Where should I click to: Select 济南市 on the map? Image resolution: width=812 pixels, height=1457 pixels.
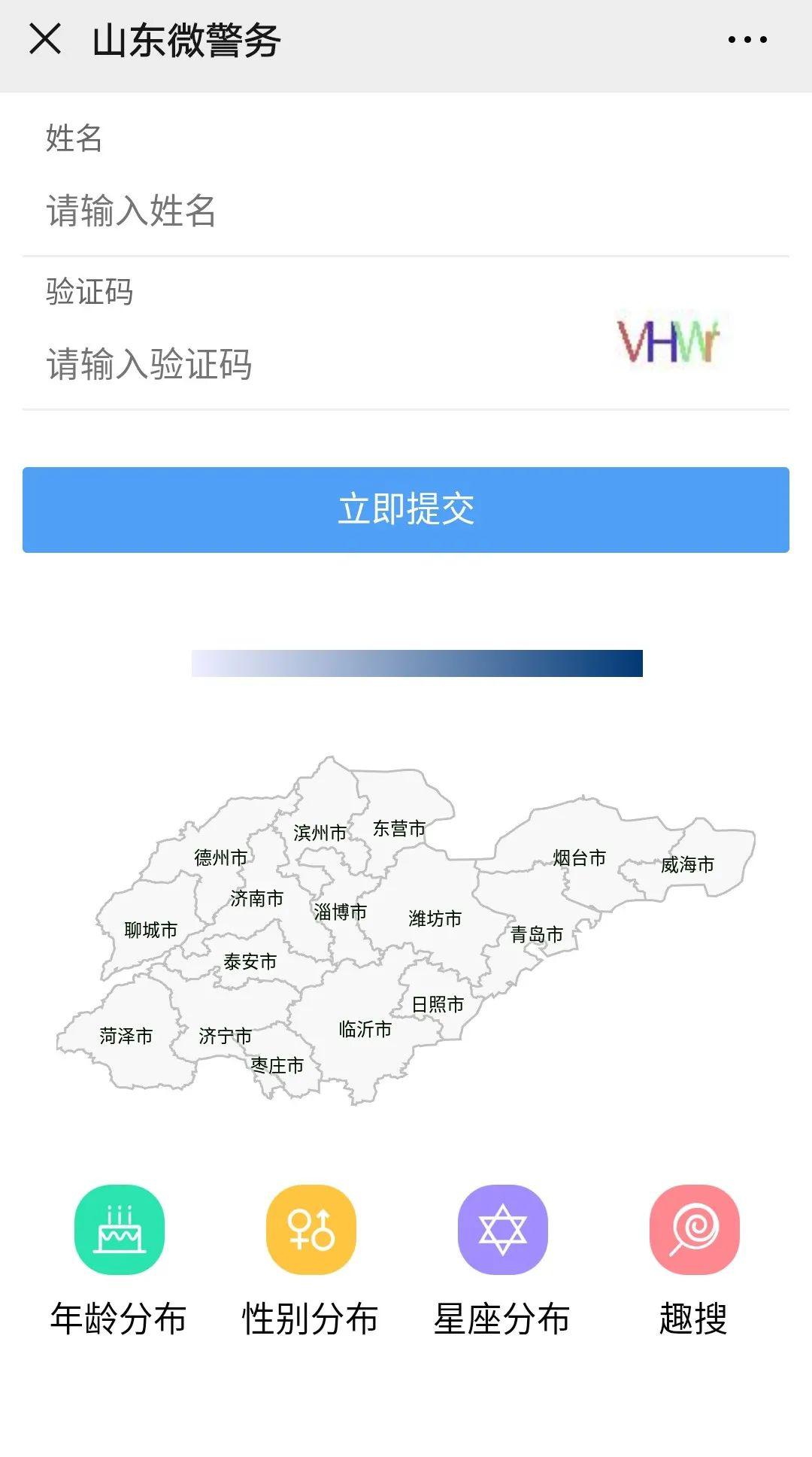[x=256, y=898]
